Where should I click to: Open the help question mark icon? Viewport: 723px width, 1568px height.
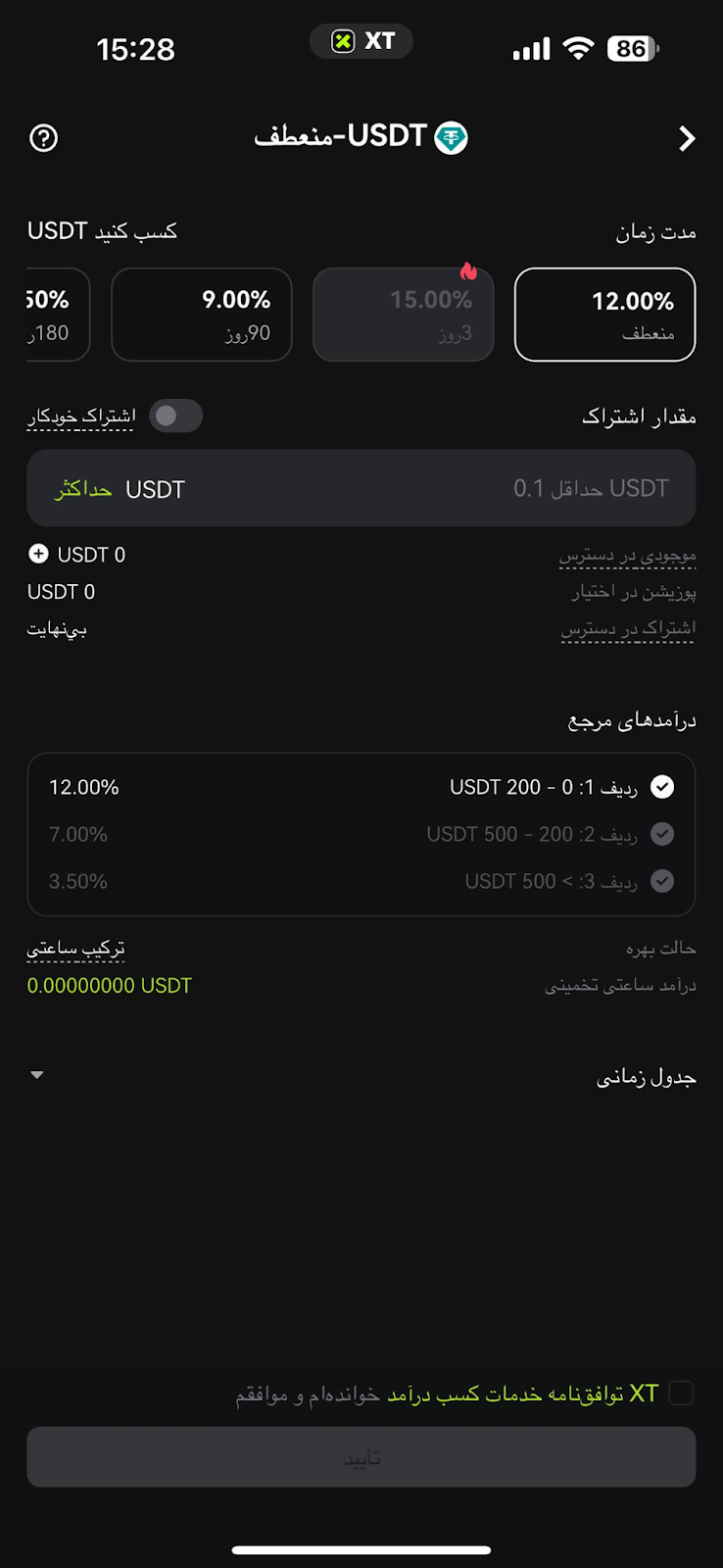(44, 138)
